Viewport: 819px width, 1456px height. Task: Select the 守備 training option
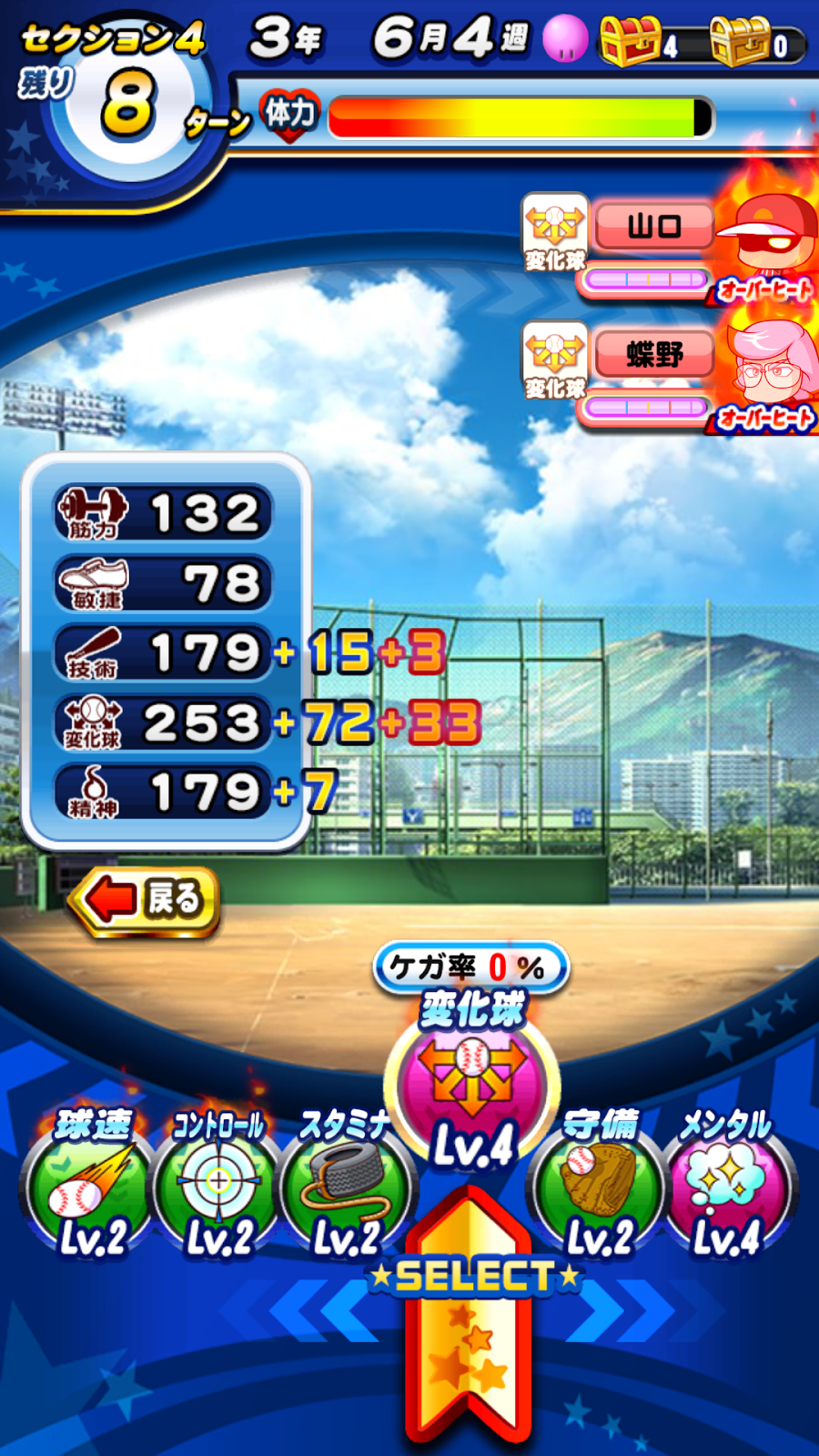click(x=599, y=1185)
